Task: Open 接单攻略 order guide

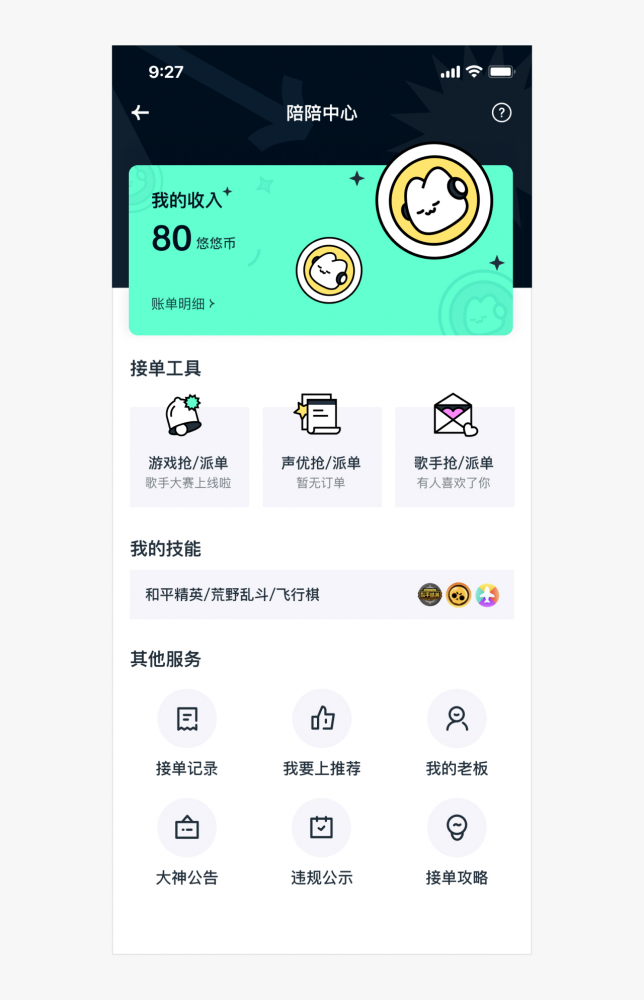Action: 456,843
